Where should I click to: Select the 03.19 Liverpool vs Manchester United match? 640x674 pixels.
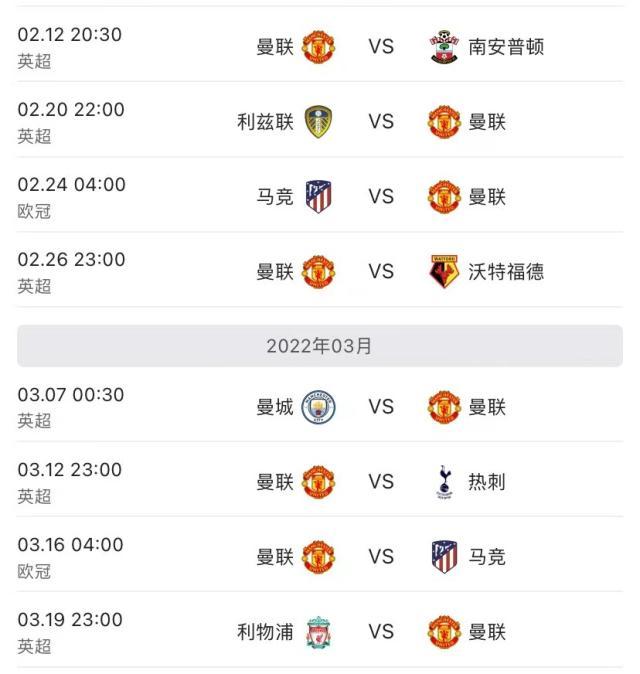pos(380,632)
